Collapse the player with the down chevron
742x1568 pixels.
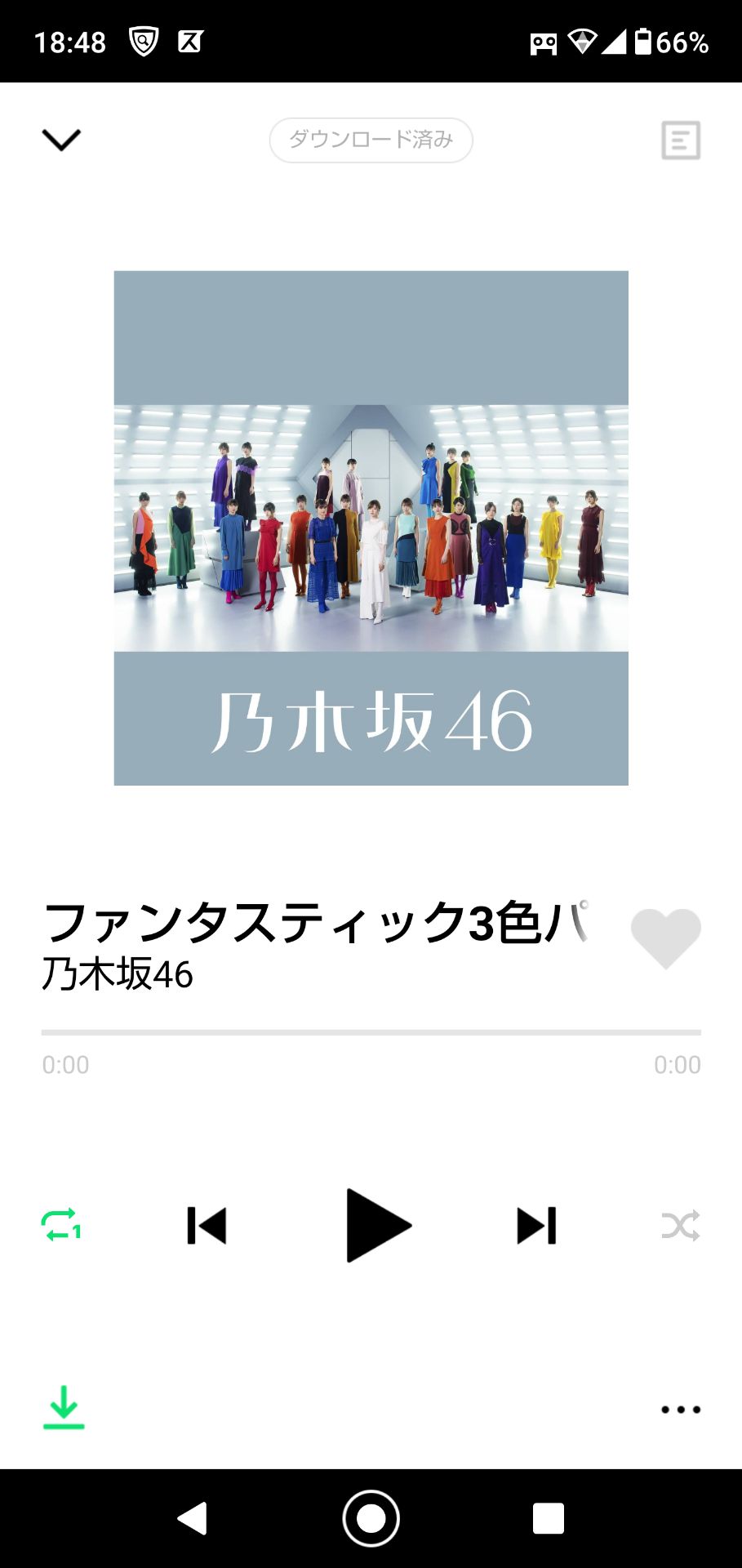(61, 140)
